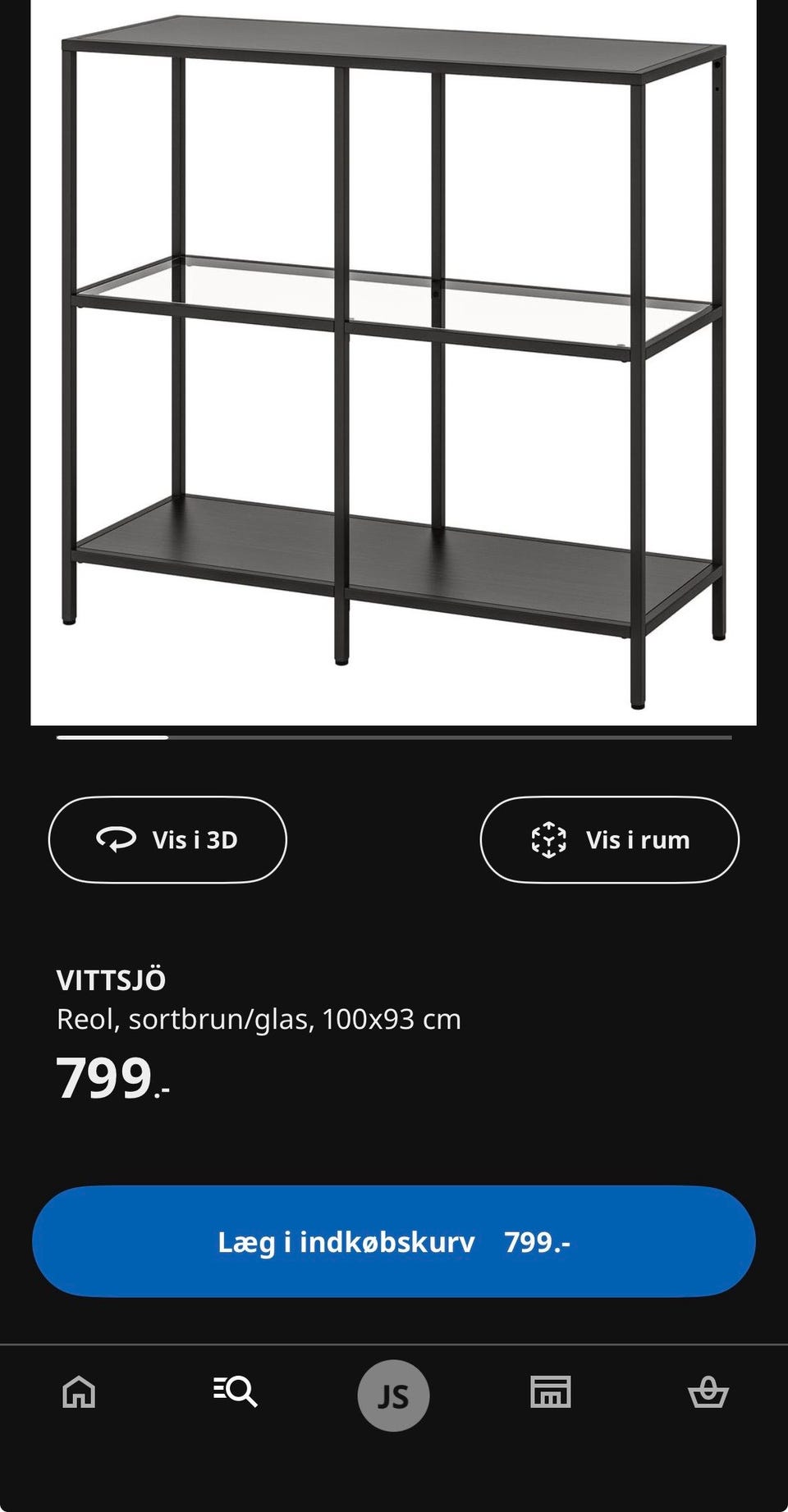Switch to the search tab

tap(236, 1392)
